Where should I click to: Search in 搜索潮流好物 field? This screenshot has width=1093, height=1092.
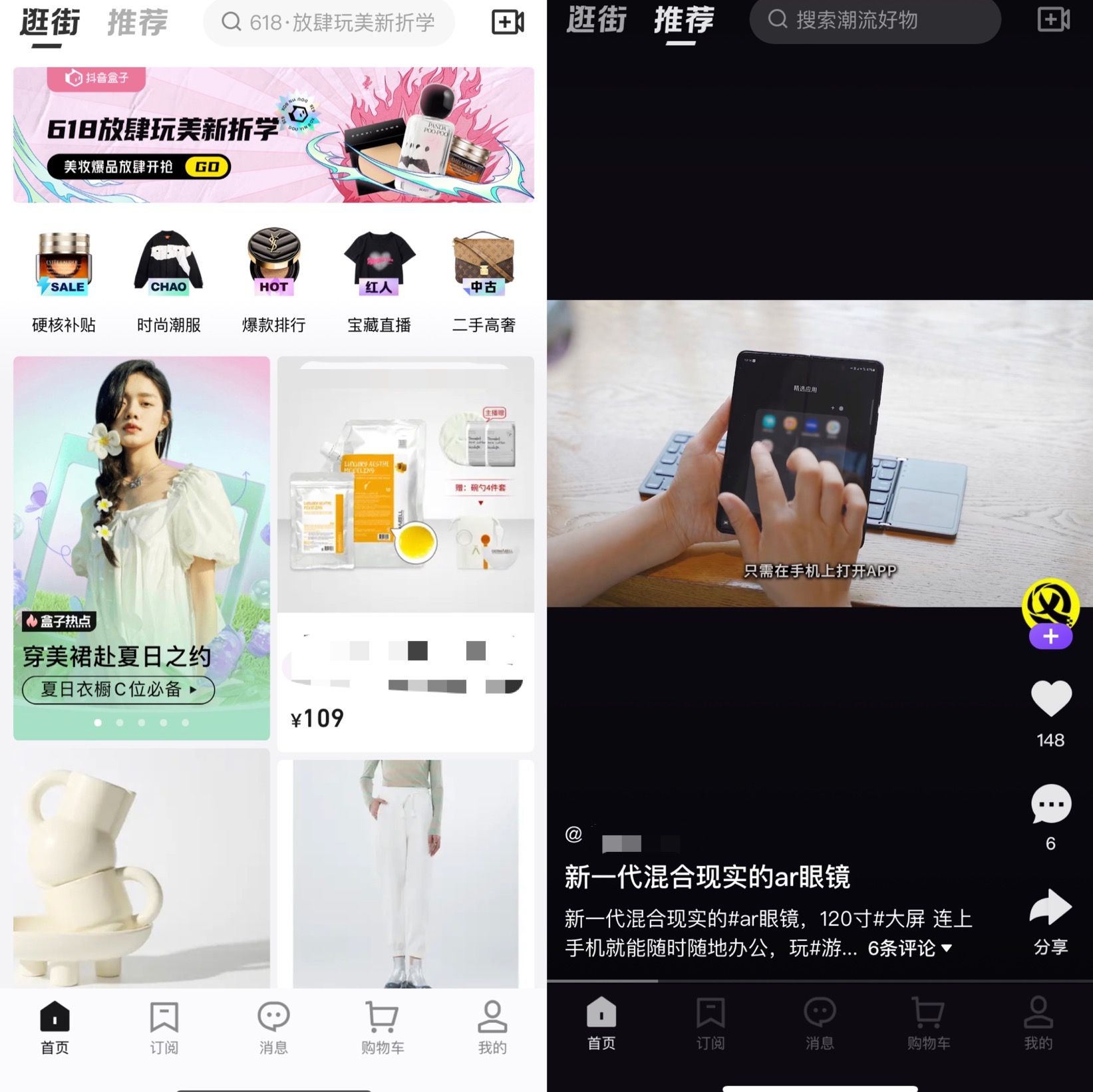(x=875, y=21)
